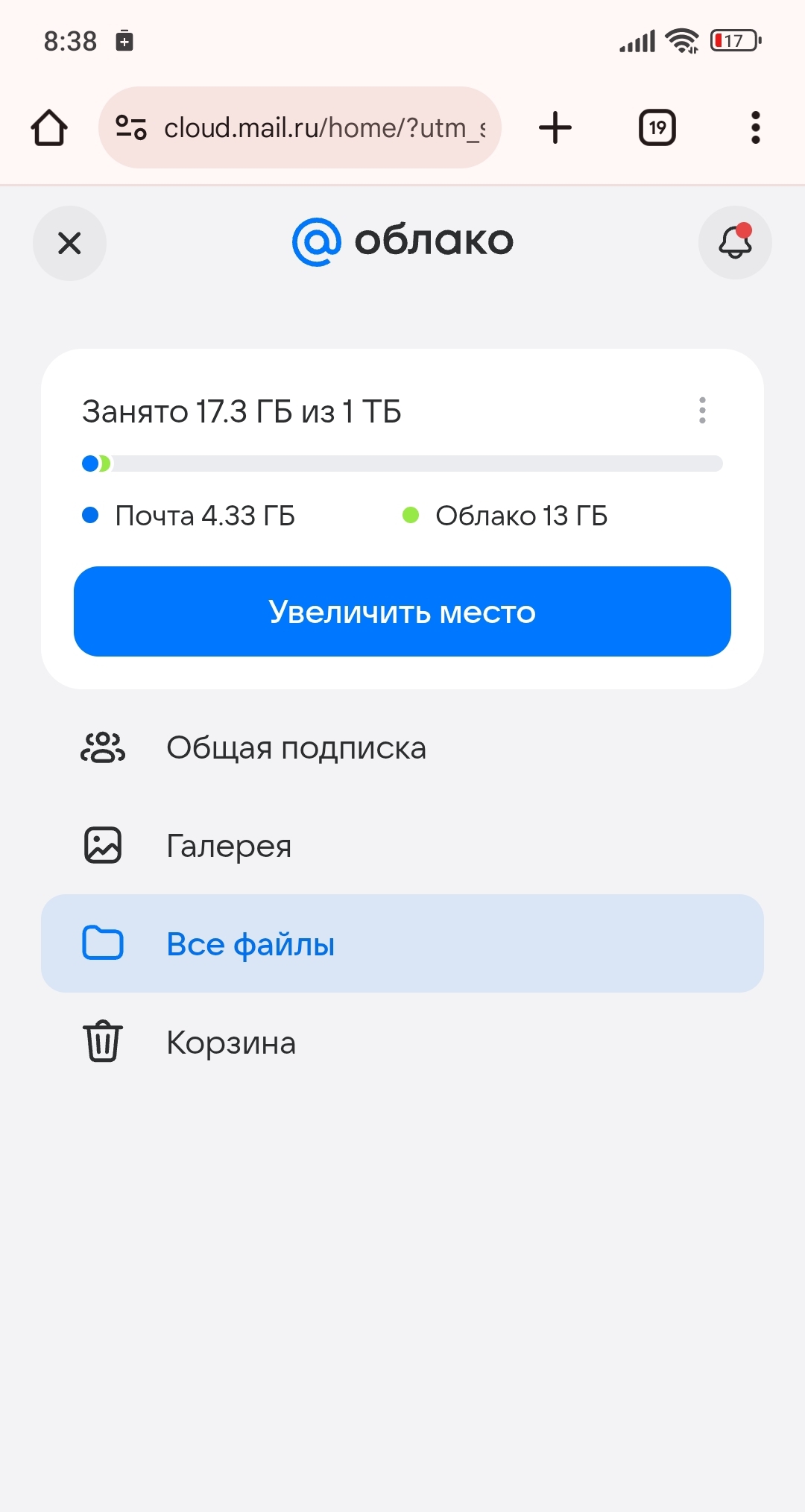View site info icon in address bar
Screen dimensions: 805x1512
pos(131,127)
